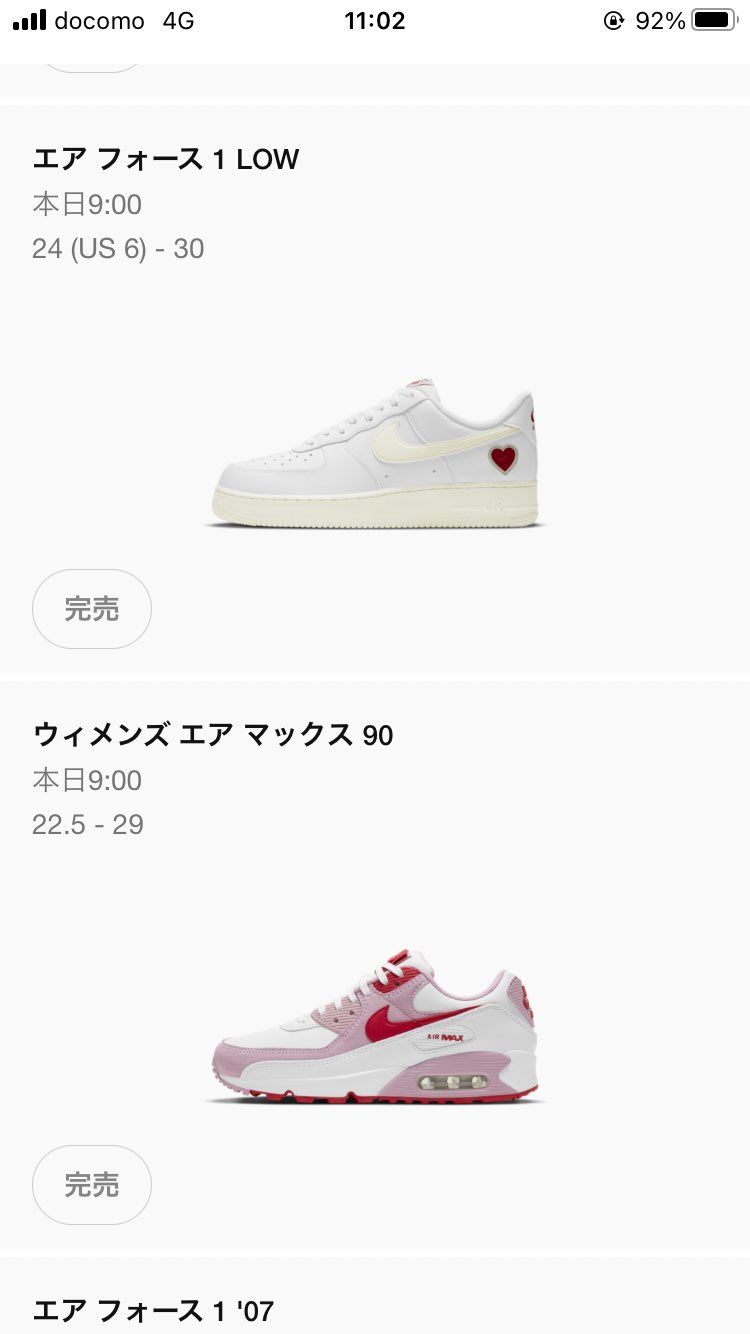The image size is (750, 1334).
Task: Open ウィメンズ エア マックス 90 details
Action: point(213,735)
